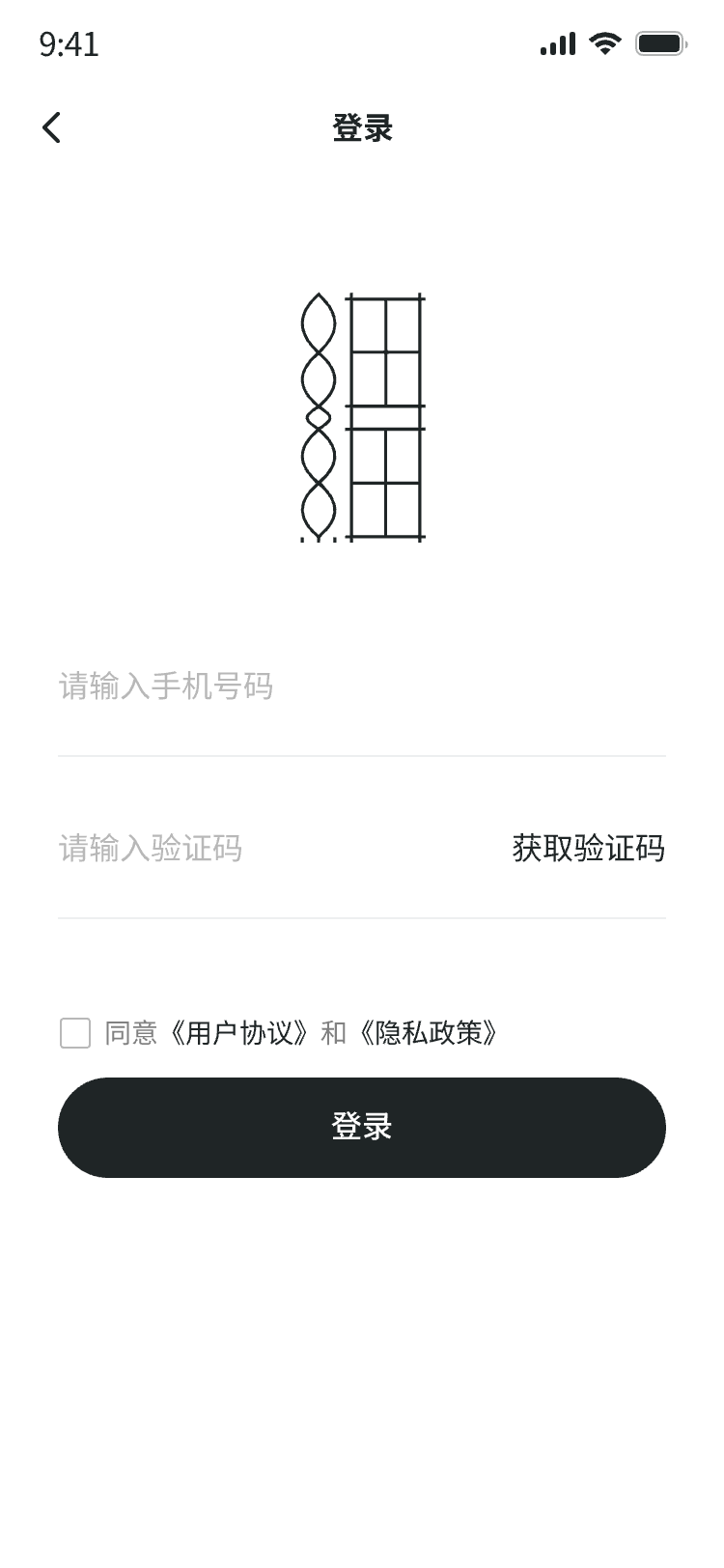Click the Wi-Fi icon in the status bar

pos(603,43)
